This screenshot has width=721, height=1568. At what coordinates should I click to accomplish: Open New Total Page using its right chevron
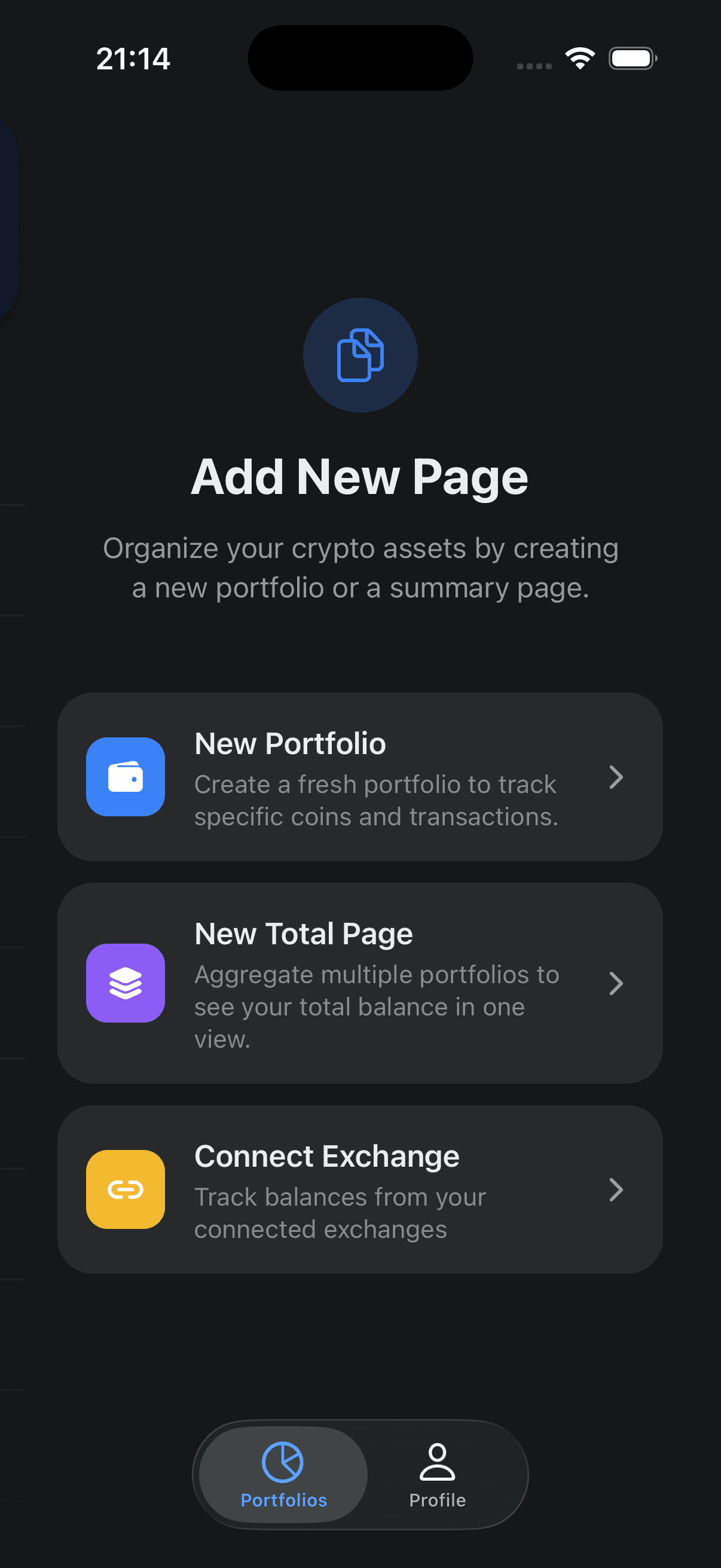click(x=617, y=984)
